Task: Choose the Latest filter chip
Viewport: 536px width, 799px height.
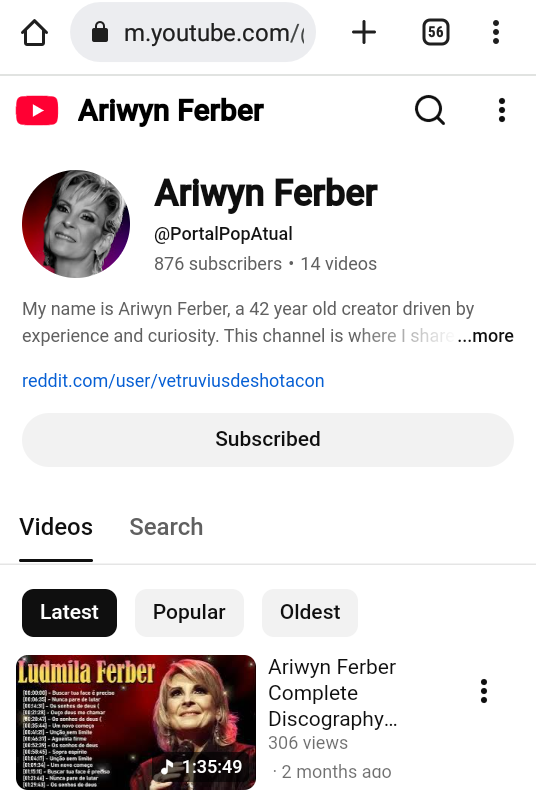Action: point(69,612)
